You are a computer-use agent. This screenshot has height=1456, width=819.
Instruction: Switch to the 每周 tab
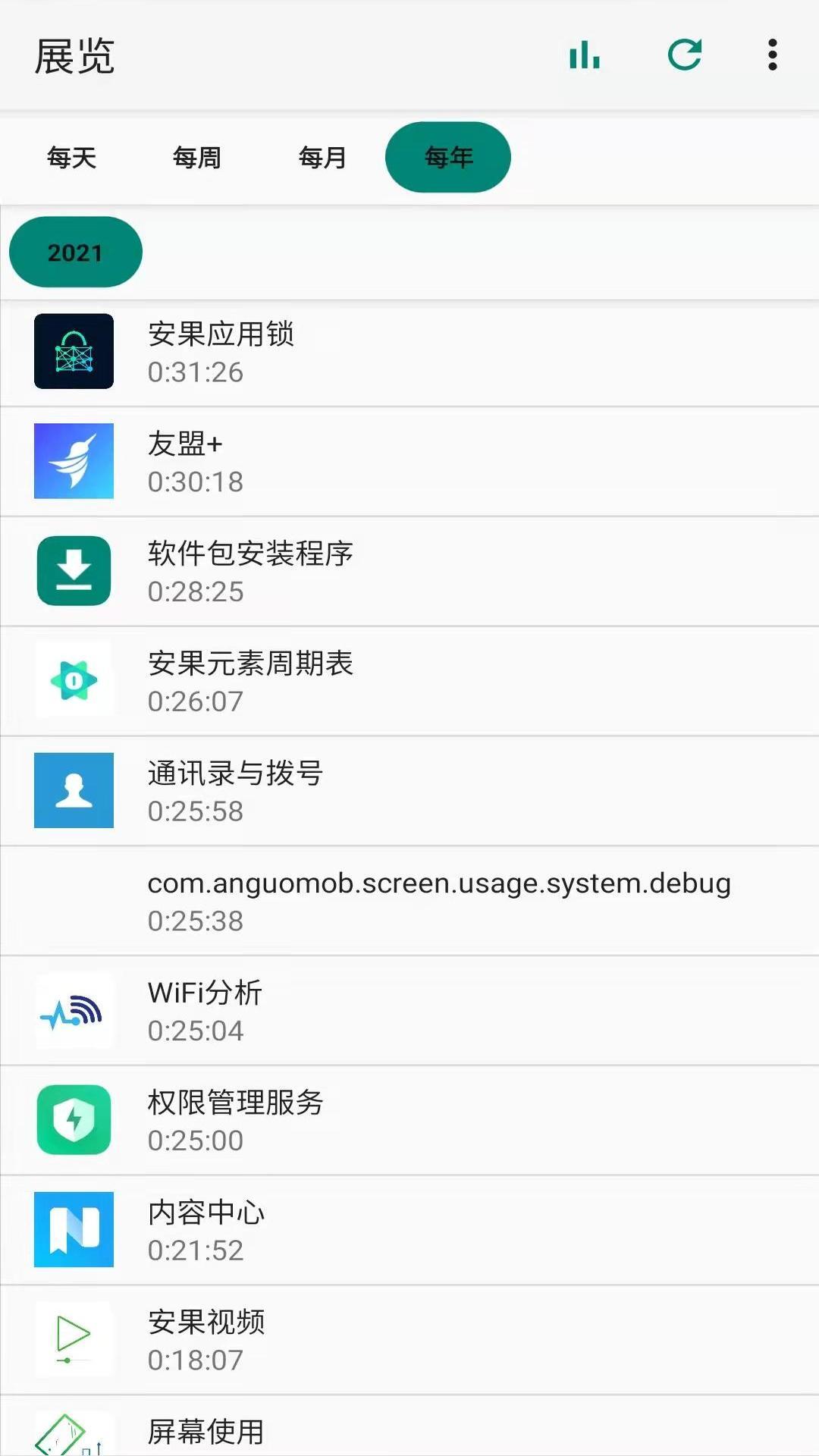197,157
